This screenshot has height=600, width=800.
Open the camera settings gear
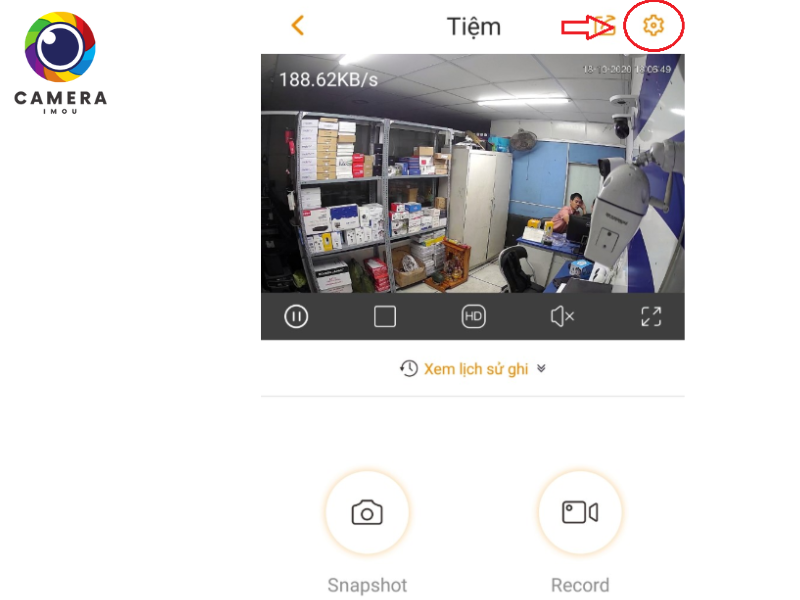(x=653, y=26)
